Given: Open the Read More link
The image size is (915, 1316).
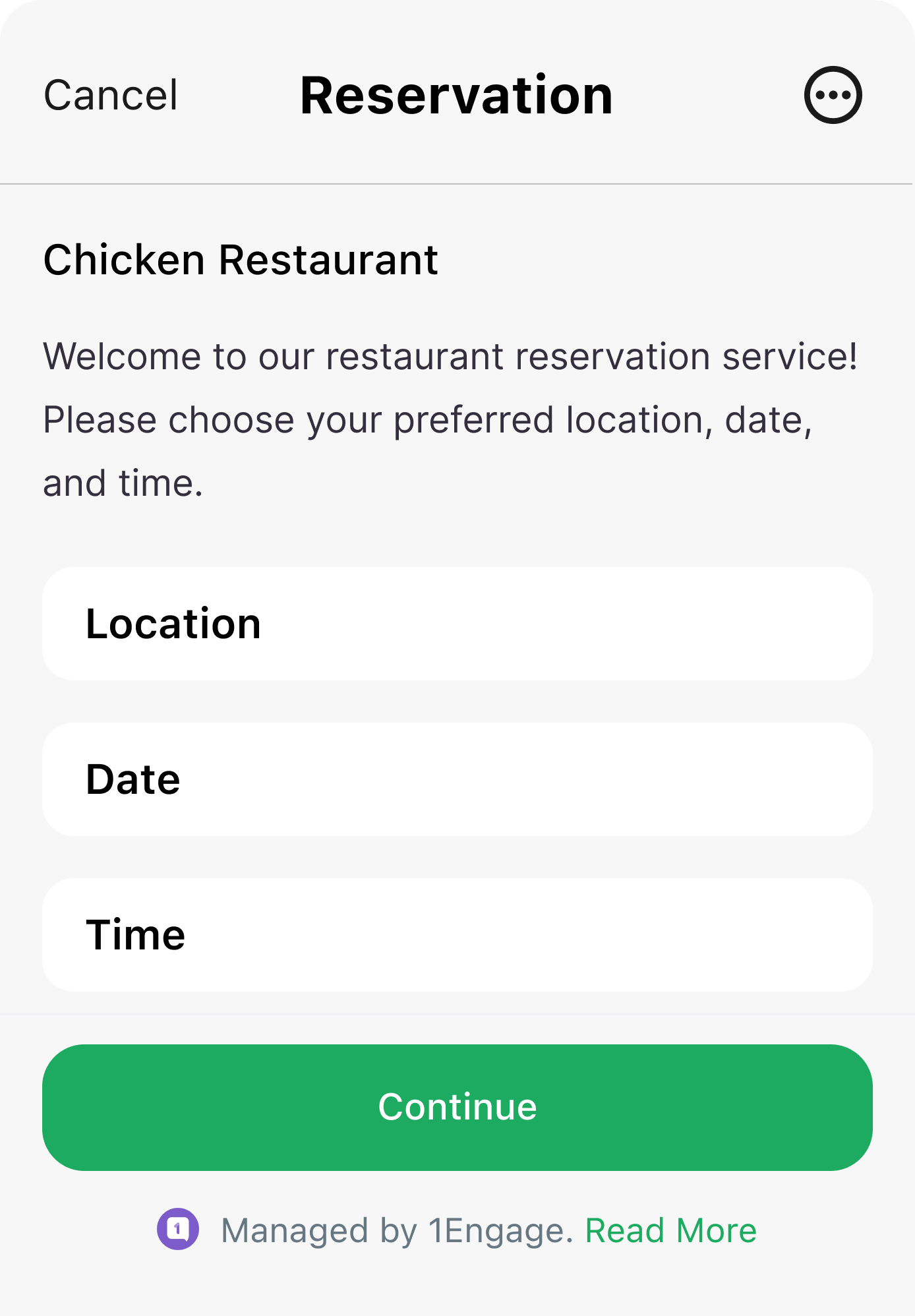Looking at the screenshot, I should [x=670, y=1230].
